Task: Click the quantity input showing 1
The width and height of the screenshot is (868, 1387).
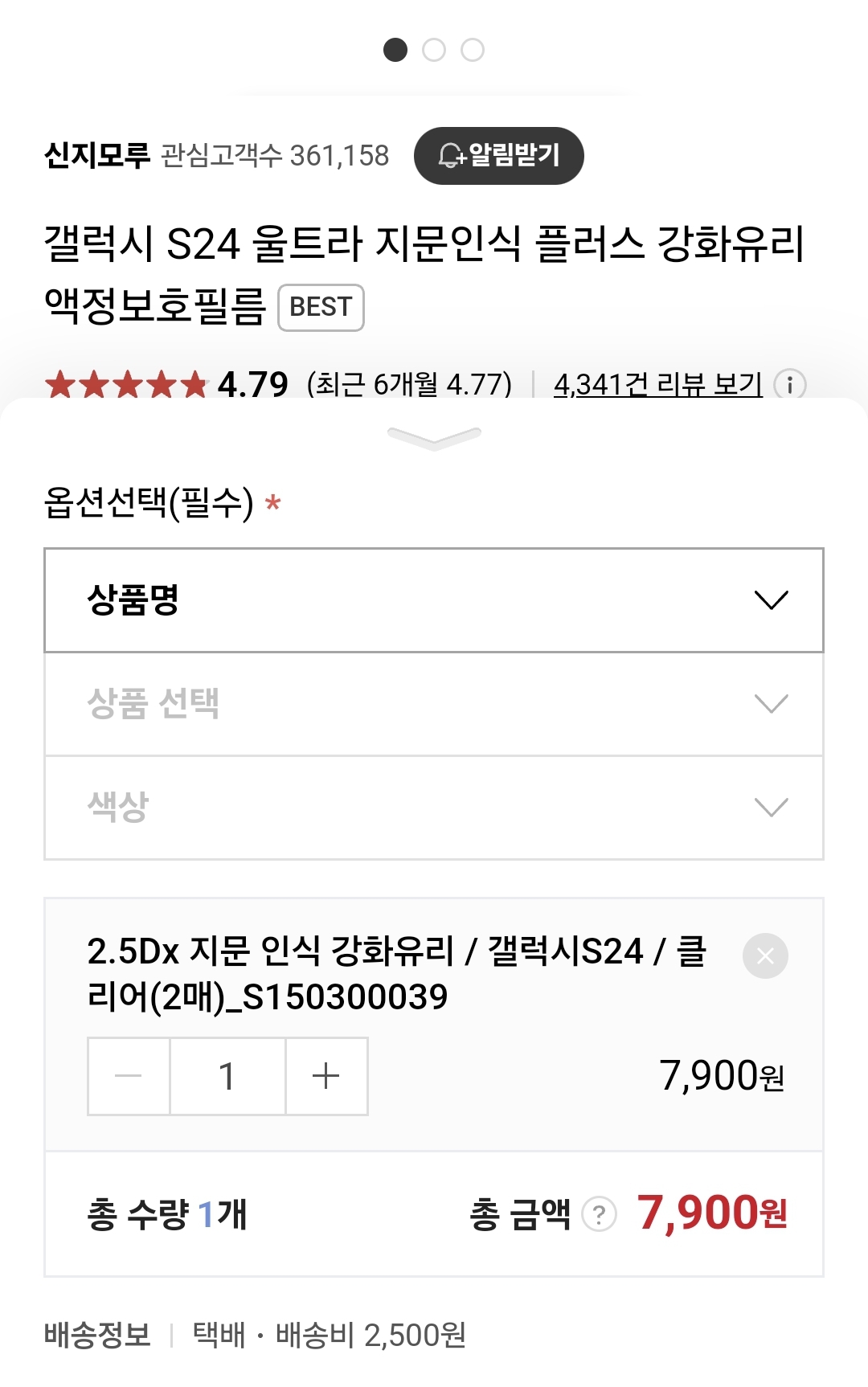Action: pyautogui.click(x=227, y=1076)
